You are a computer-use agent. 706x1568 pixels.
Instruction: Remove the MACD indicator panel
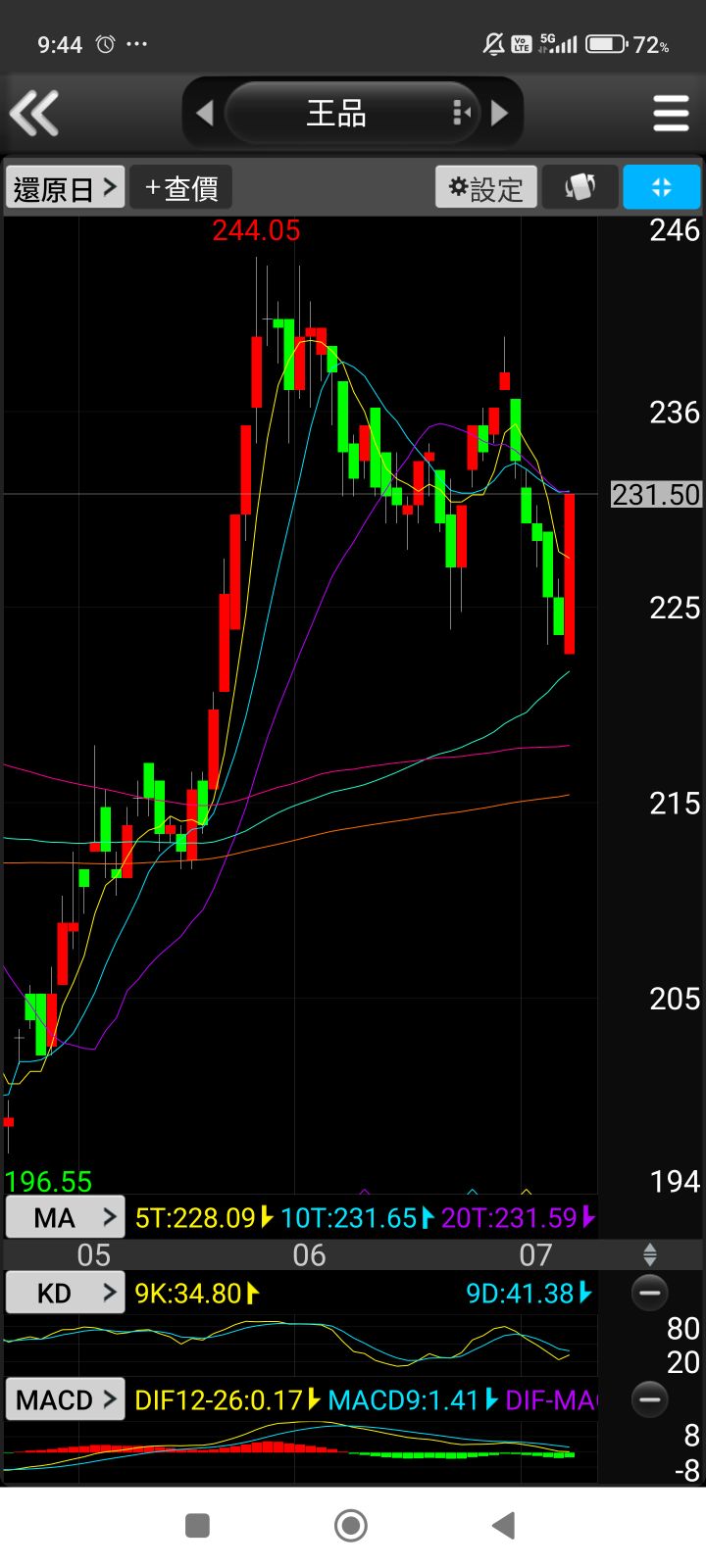pyautogui.click(x=649, y=1398)
